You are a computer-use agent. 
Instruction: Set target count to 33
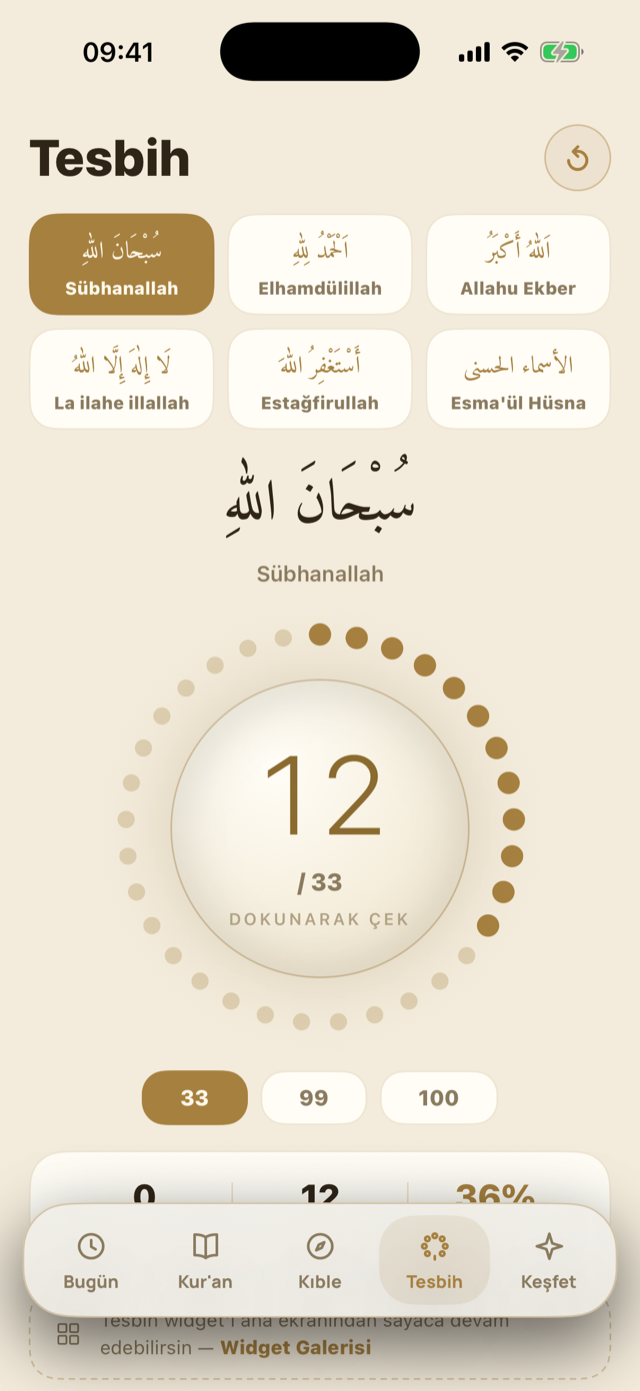(194, 1098)
